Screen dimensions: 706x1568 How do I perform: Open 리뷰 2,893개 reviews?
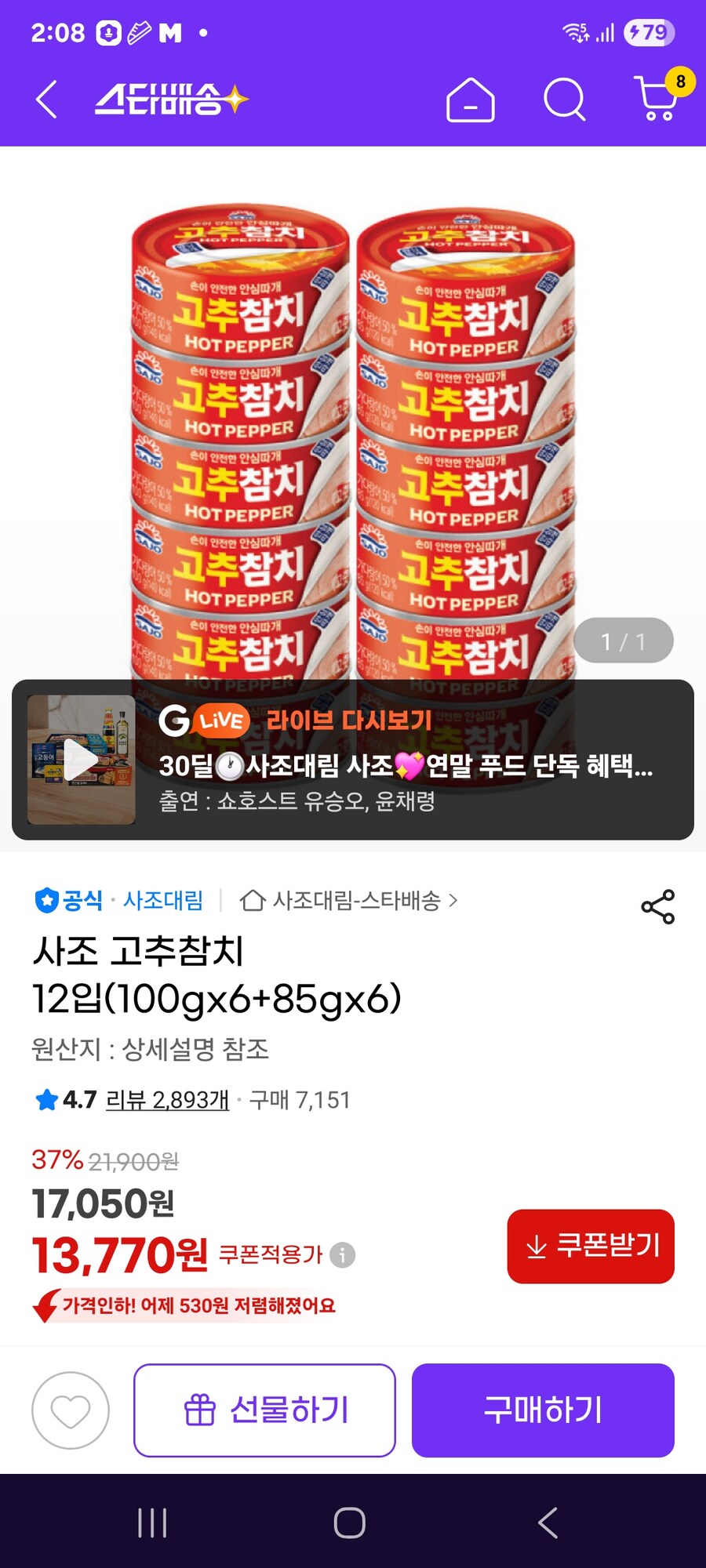167,1100
